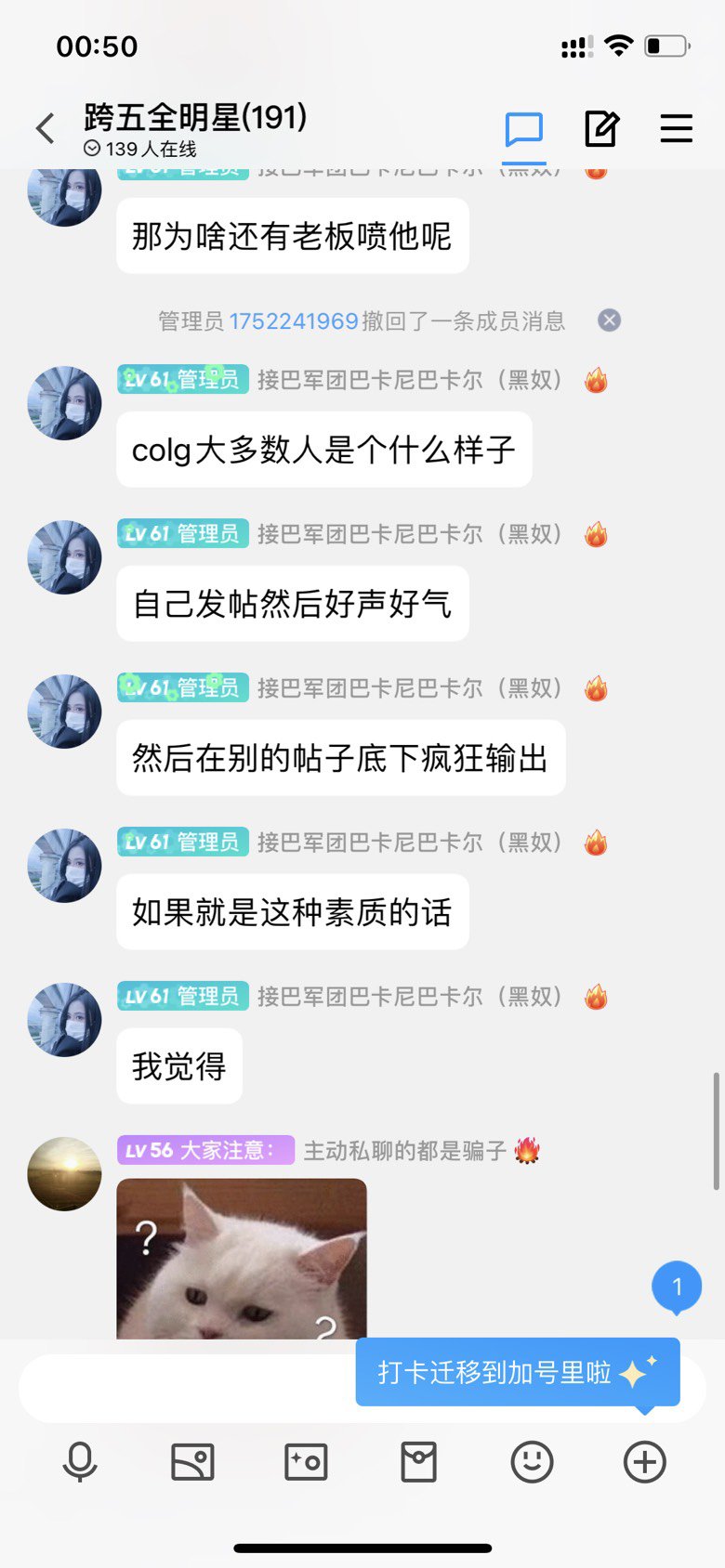725x1568 pixels.
Task: Dismiss the recalled message notice
Action: pyautogui.click(x=609, y=320)
